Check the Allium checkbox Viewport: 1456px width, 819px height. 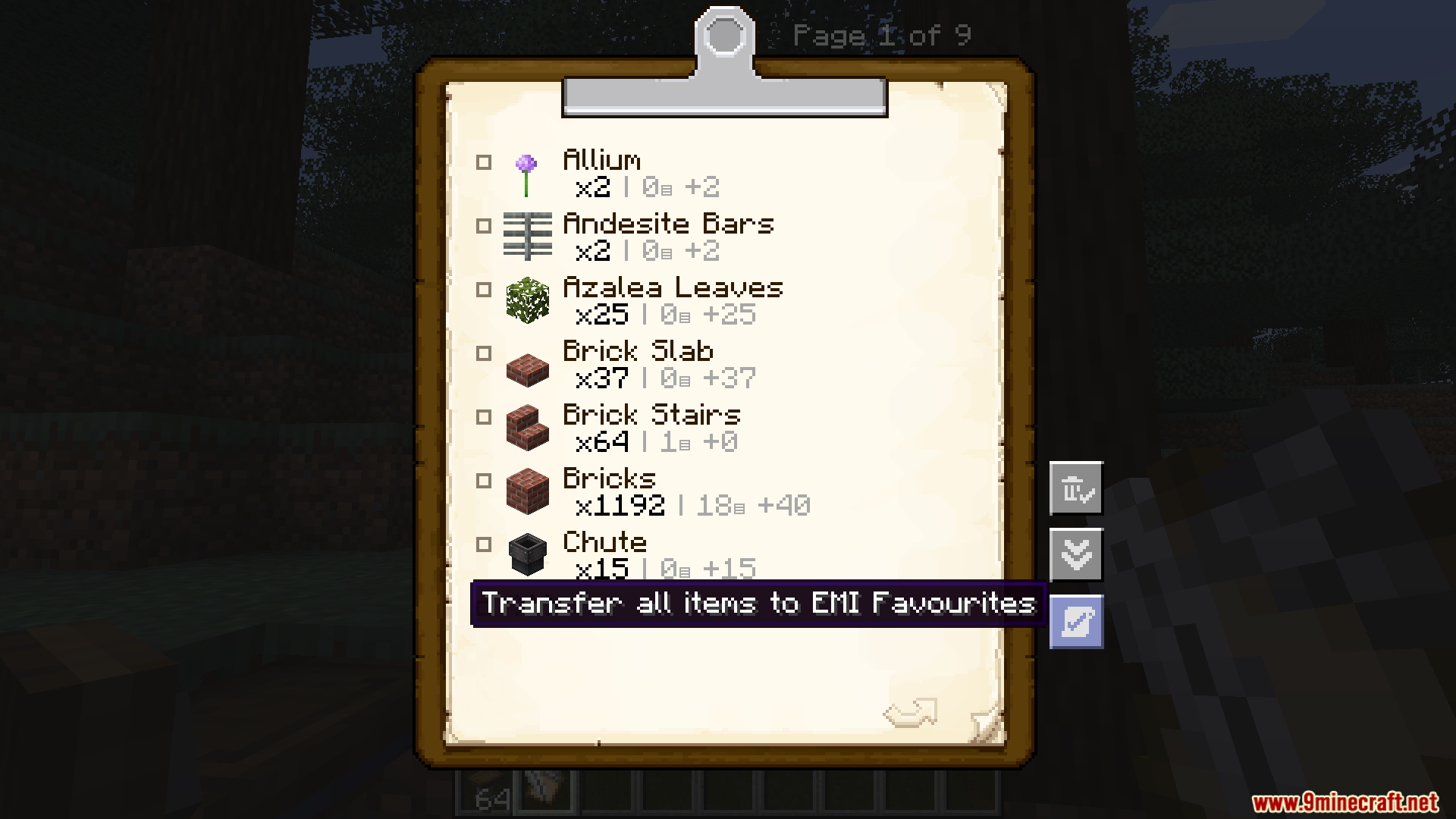484,162
